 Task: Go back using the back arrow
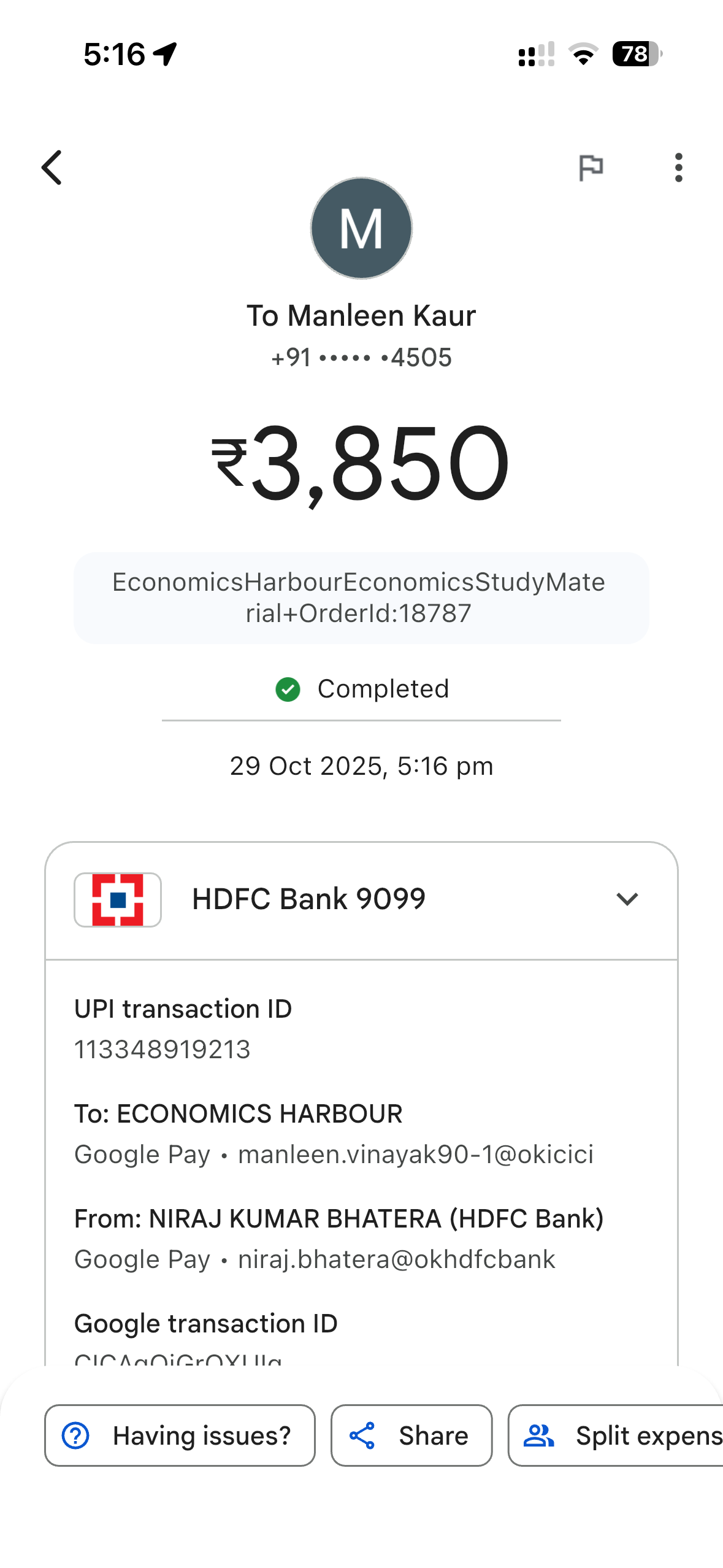tap(53, 167)
